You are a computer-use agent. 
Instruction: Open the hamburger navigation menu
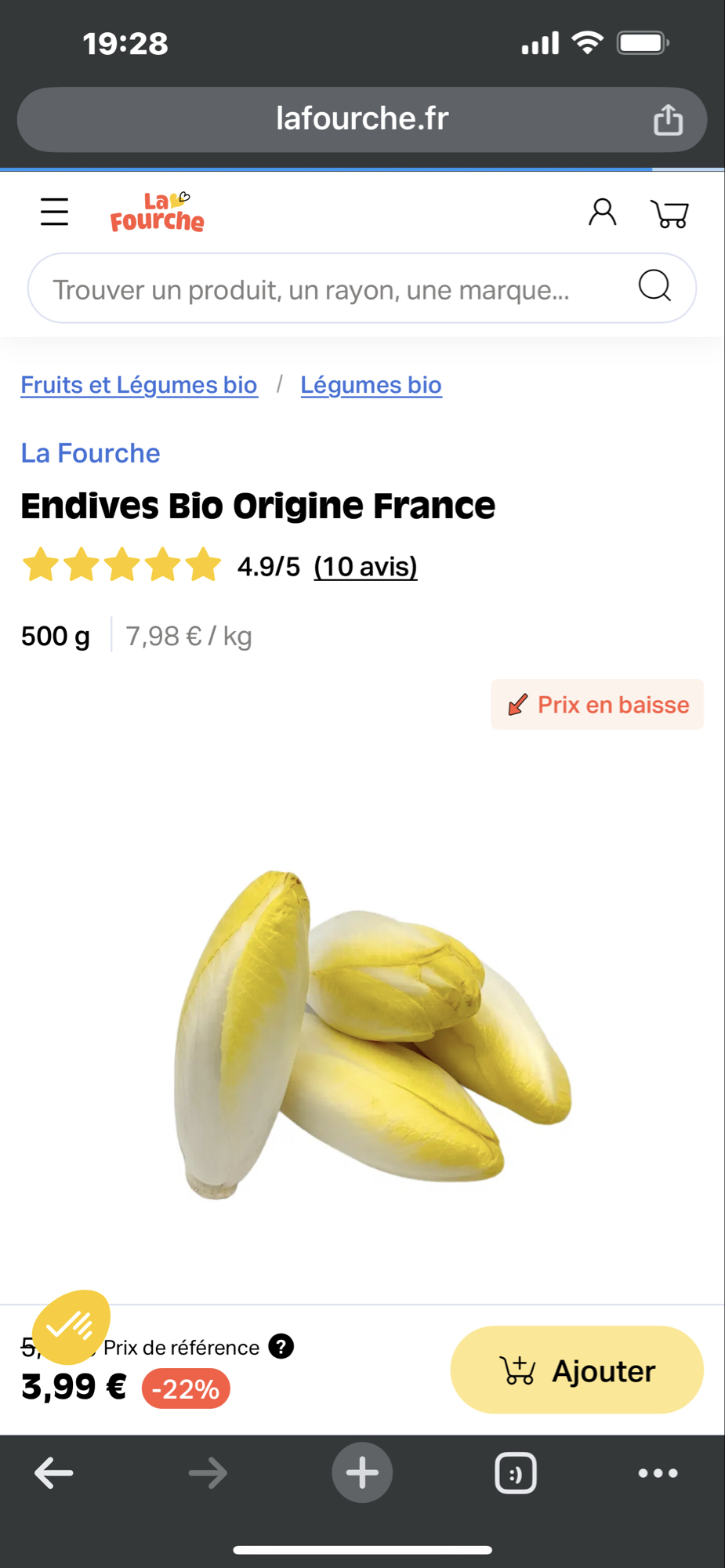coord(53,211)
